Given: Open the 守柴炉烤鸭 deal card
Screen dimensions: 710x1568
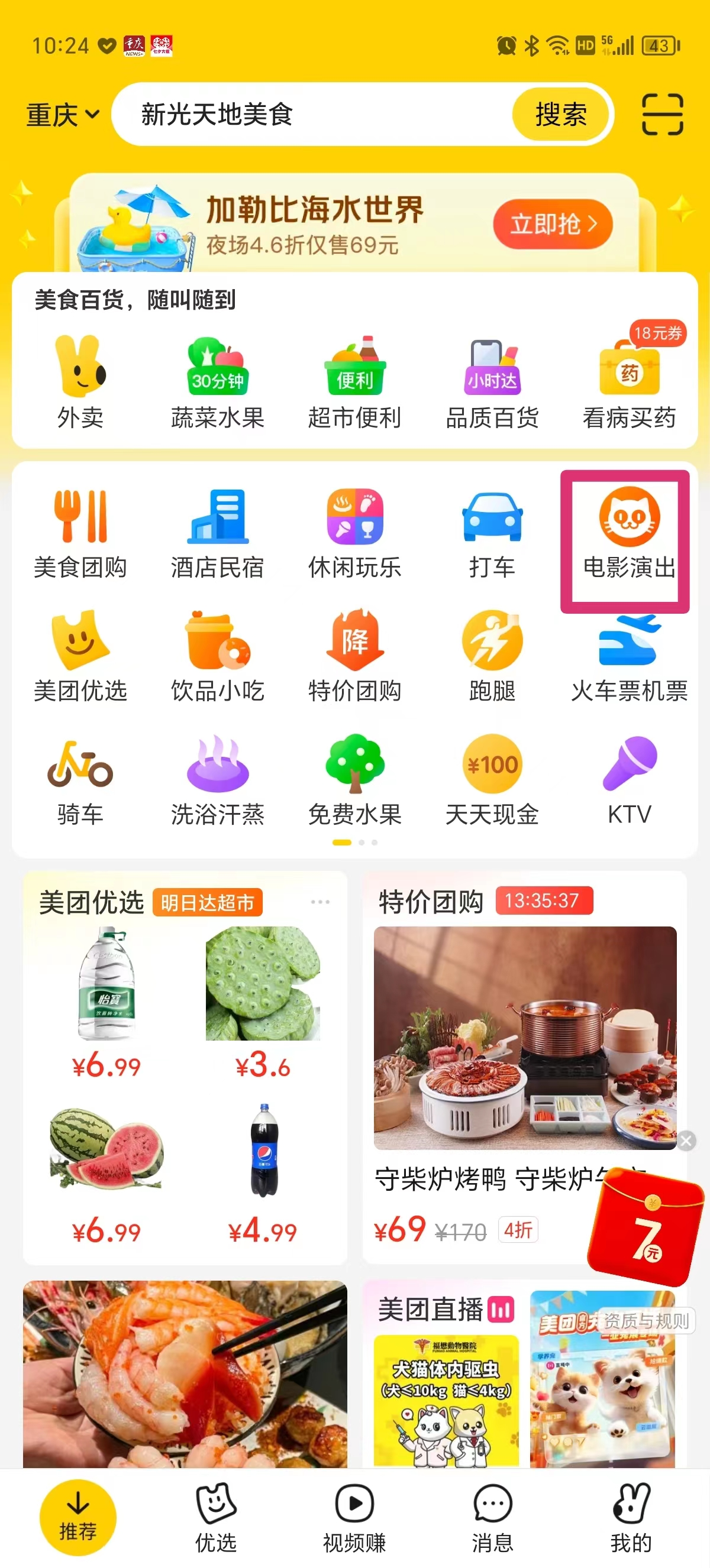Looking at the screenshot, I should (x=524, y=1084).
